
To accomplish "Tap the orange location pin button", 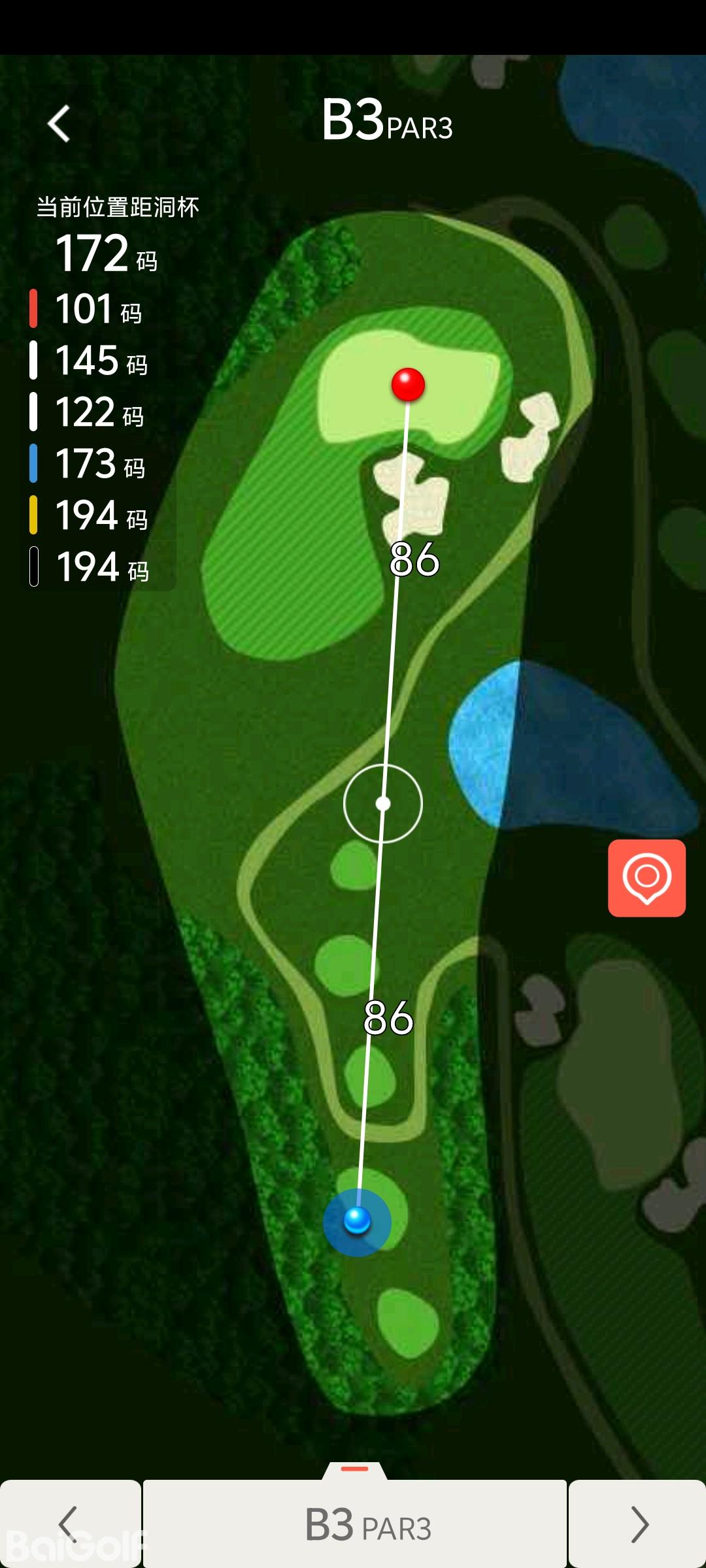I will 647,877.
